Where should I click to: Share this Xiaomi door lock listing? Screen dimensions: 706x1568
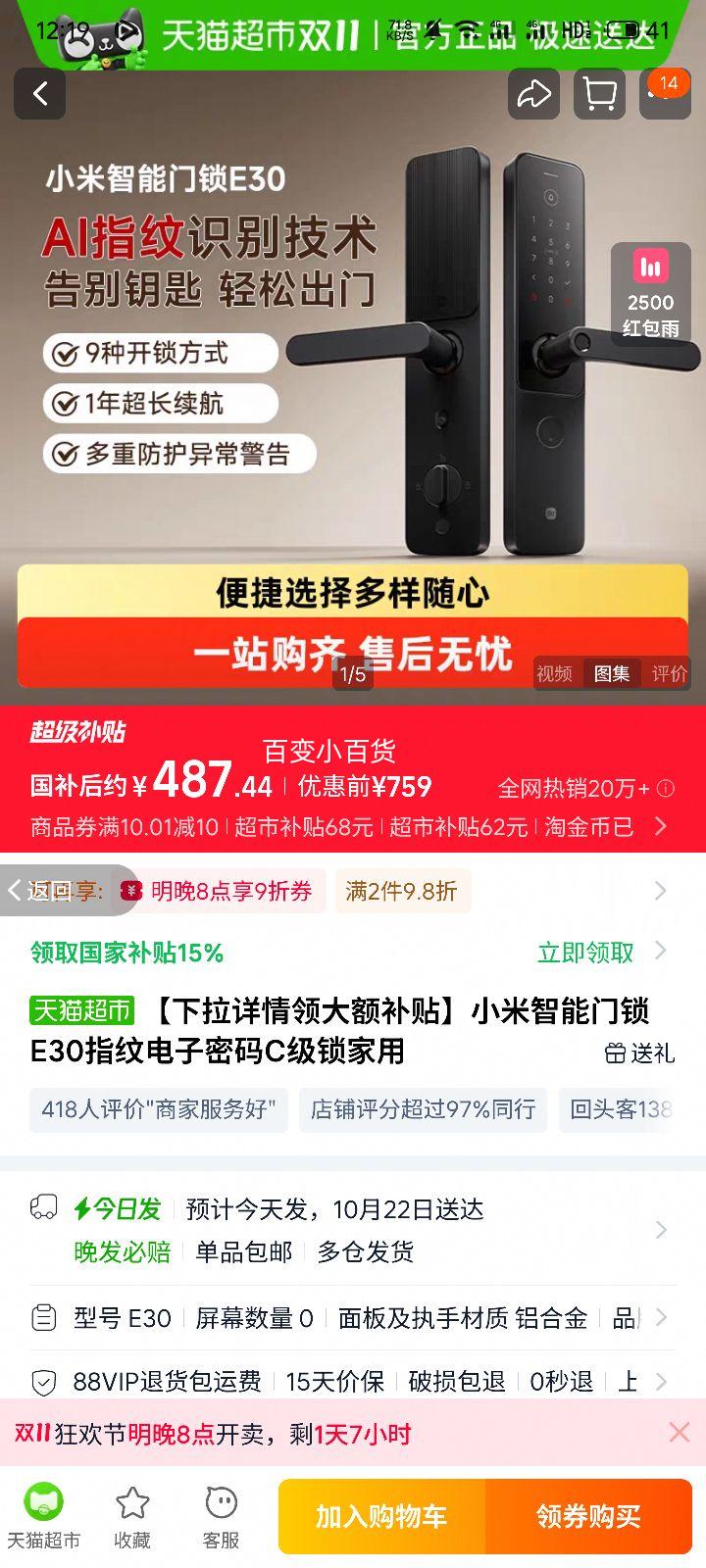click(x=533, y=94)
